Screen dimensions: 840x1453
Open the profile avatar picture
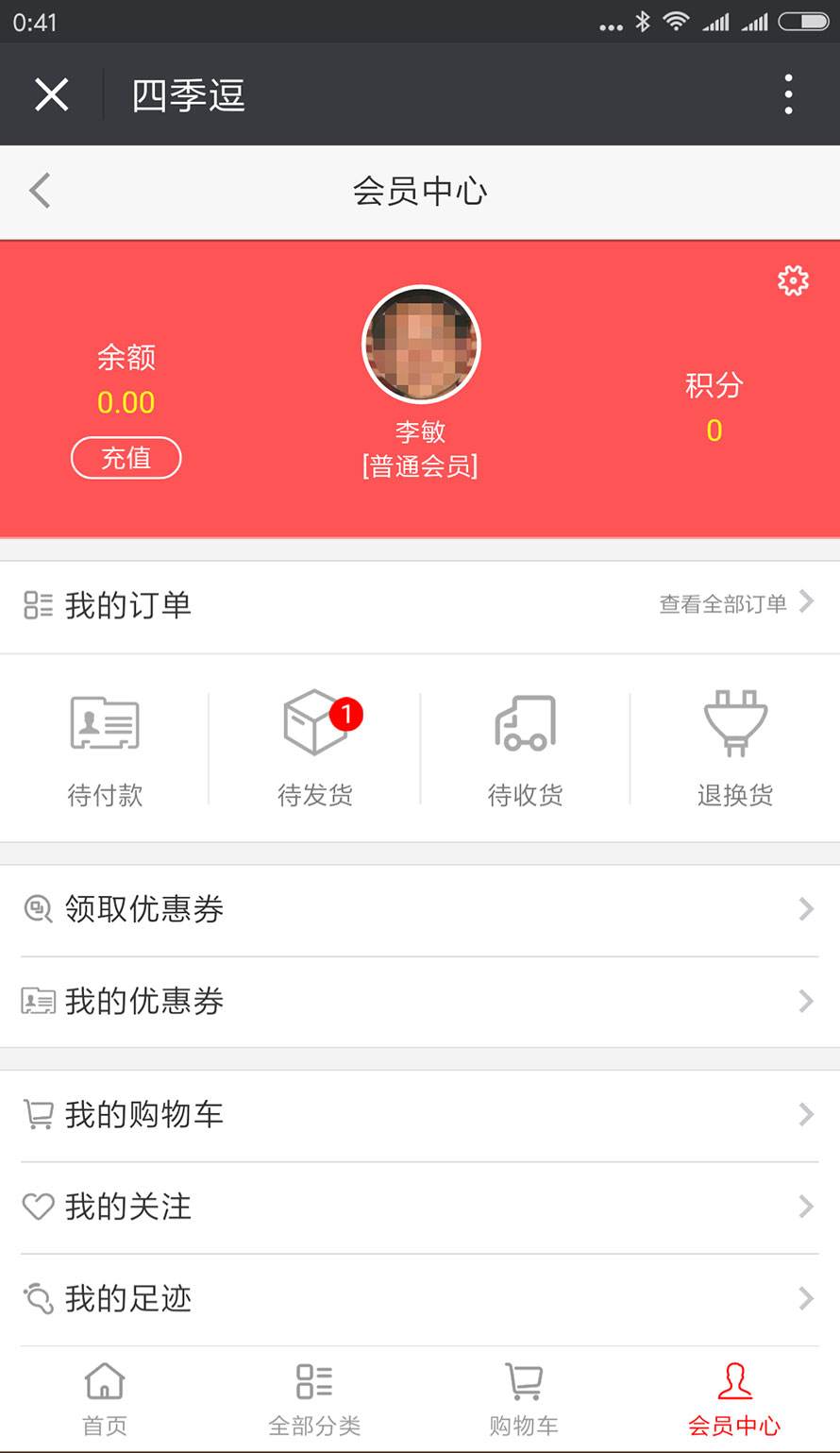421,345
